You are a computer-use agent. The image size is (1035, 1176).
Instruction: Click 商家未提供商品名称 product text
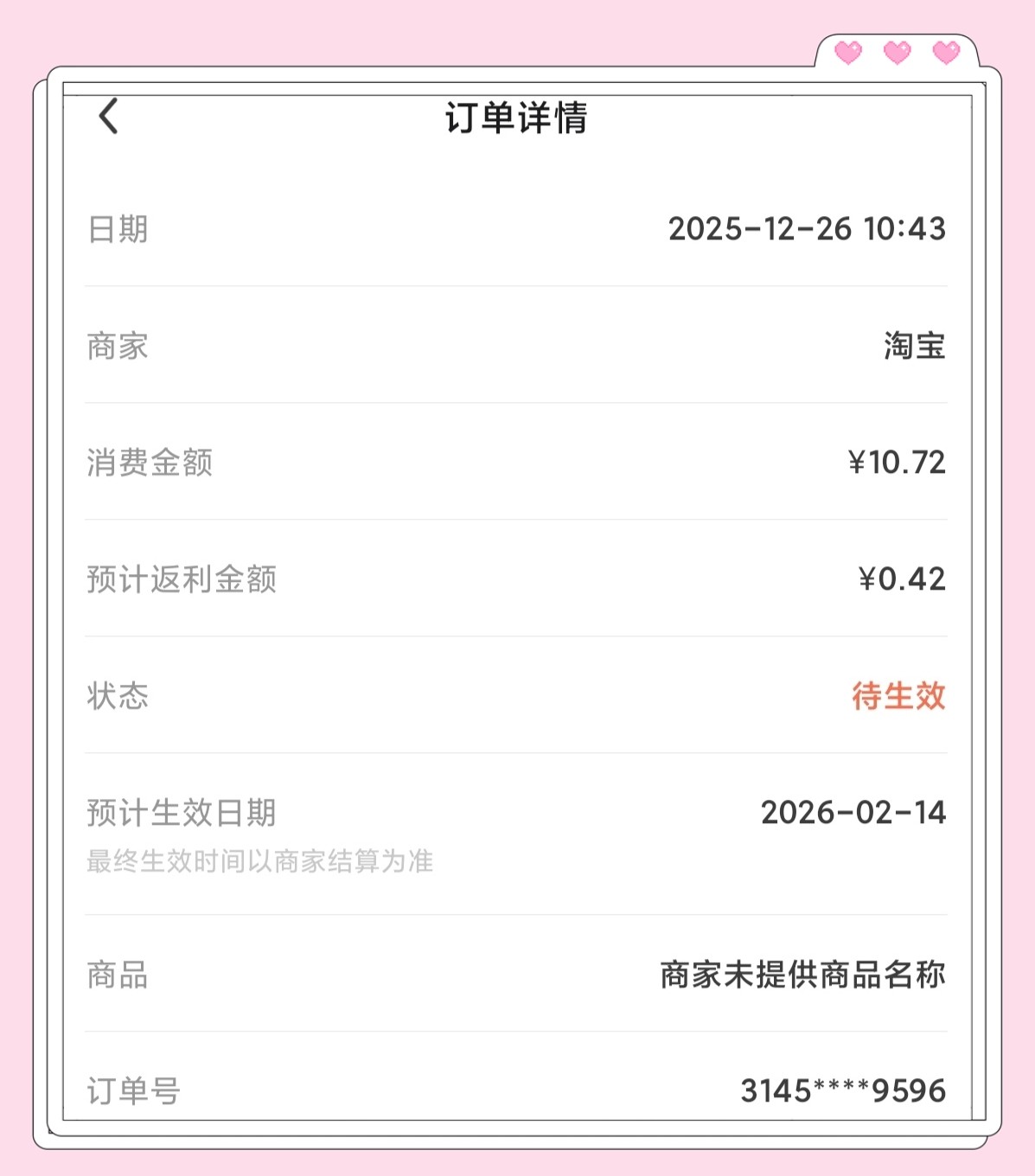click(804, 975)
